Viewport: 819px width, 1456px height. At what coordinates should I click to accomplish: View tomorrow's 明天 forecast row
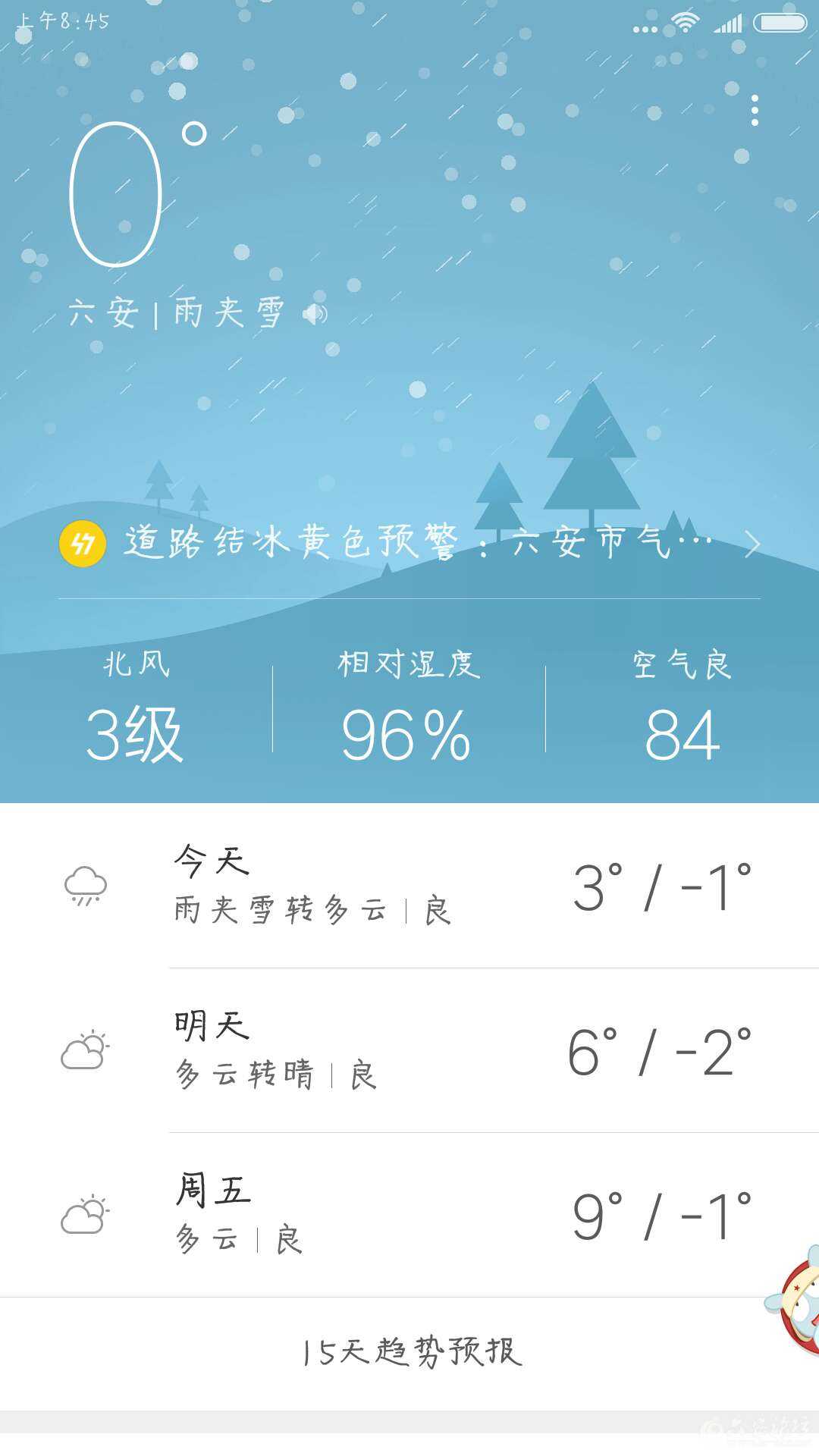click(409, 1050)
